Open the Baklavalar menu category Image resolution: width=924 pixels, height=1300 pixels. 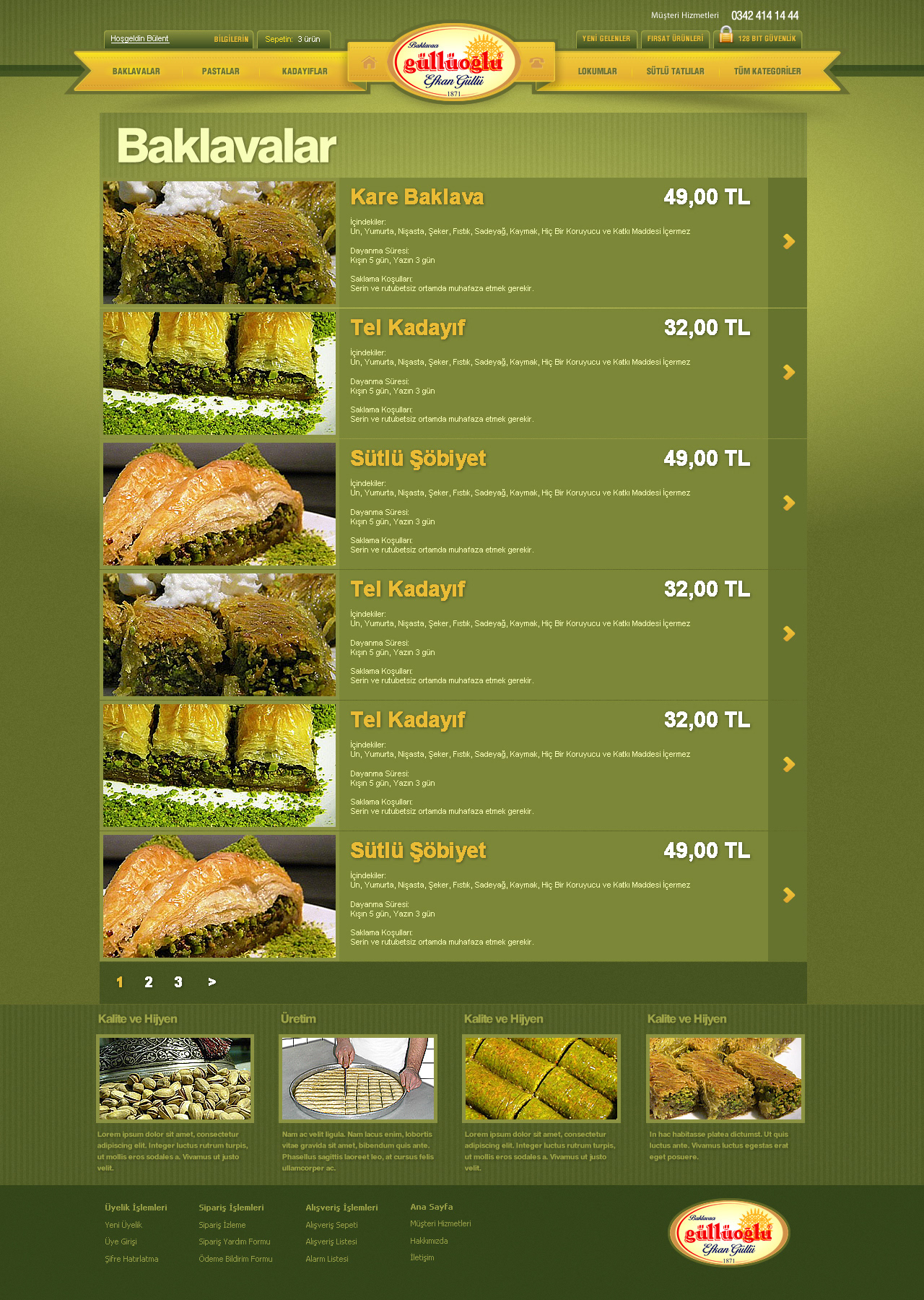coord(136,71)
